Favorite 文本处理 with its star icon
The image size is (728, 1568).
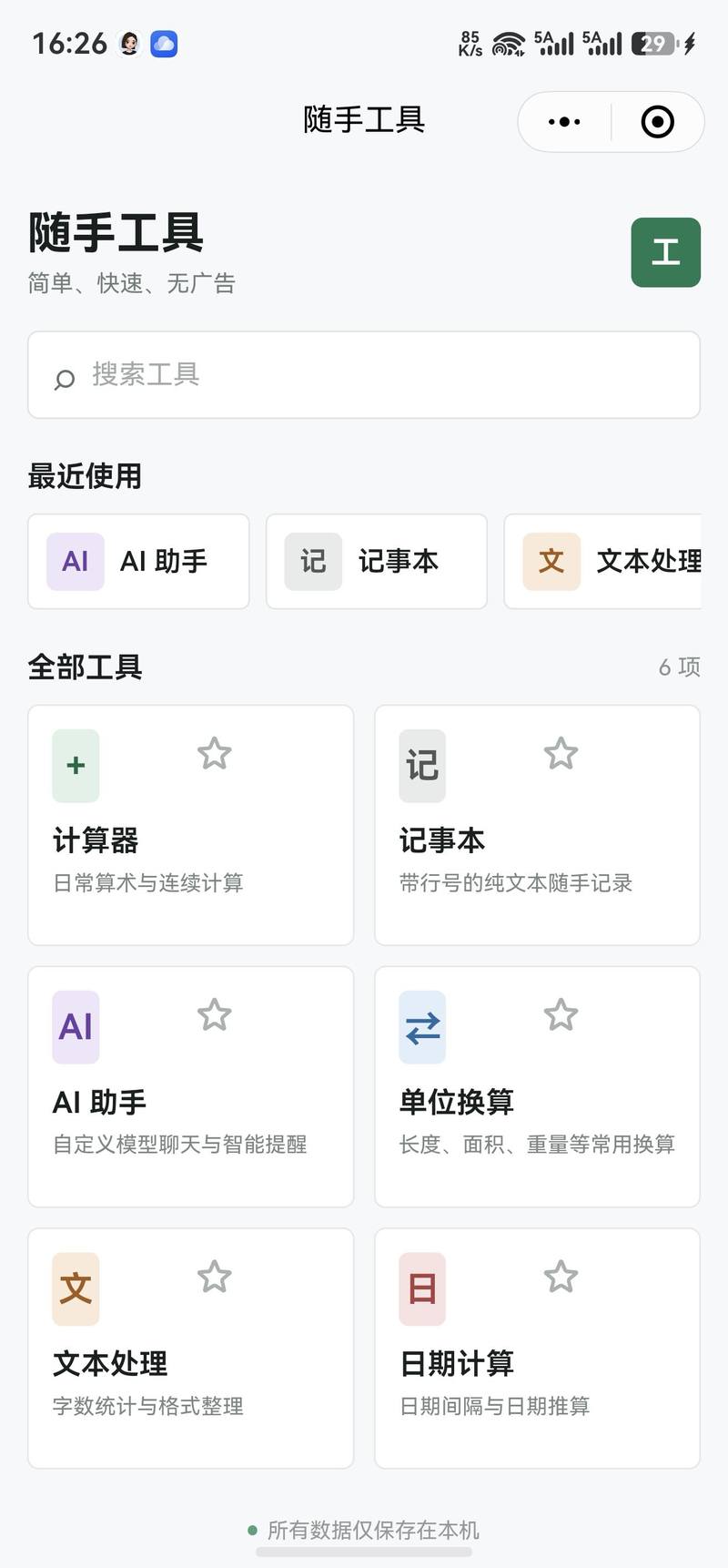[x=215, y=1277]
